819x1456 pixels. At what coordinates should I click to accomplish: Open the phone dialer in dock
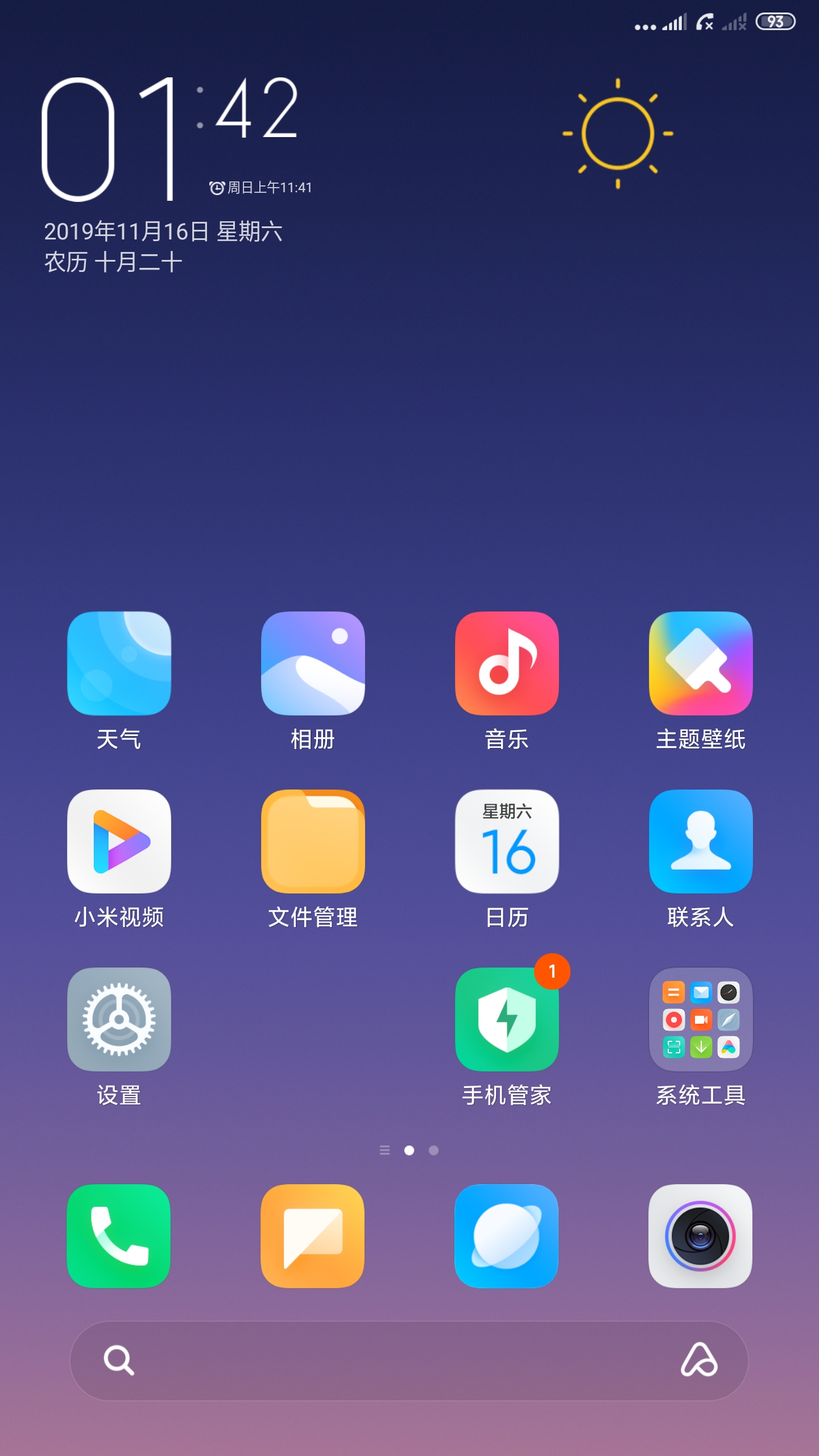(119, 1235)
